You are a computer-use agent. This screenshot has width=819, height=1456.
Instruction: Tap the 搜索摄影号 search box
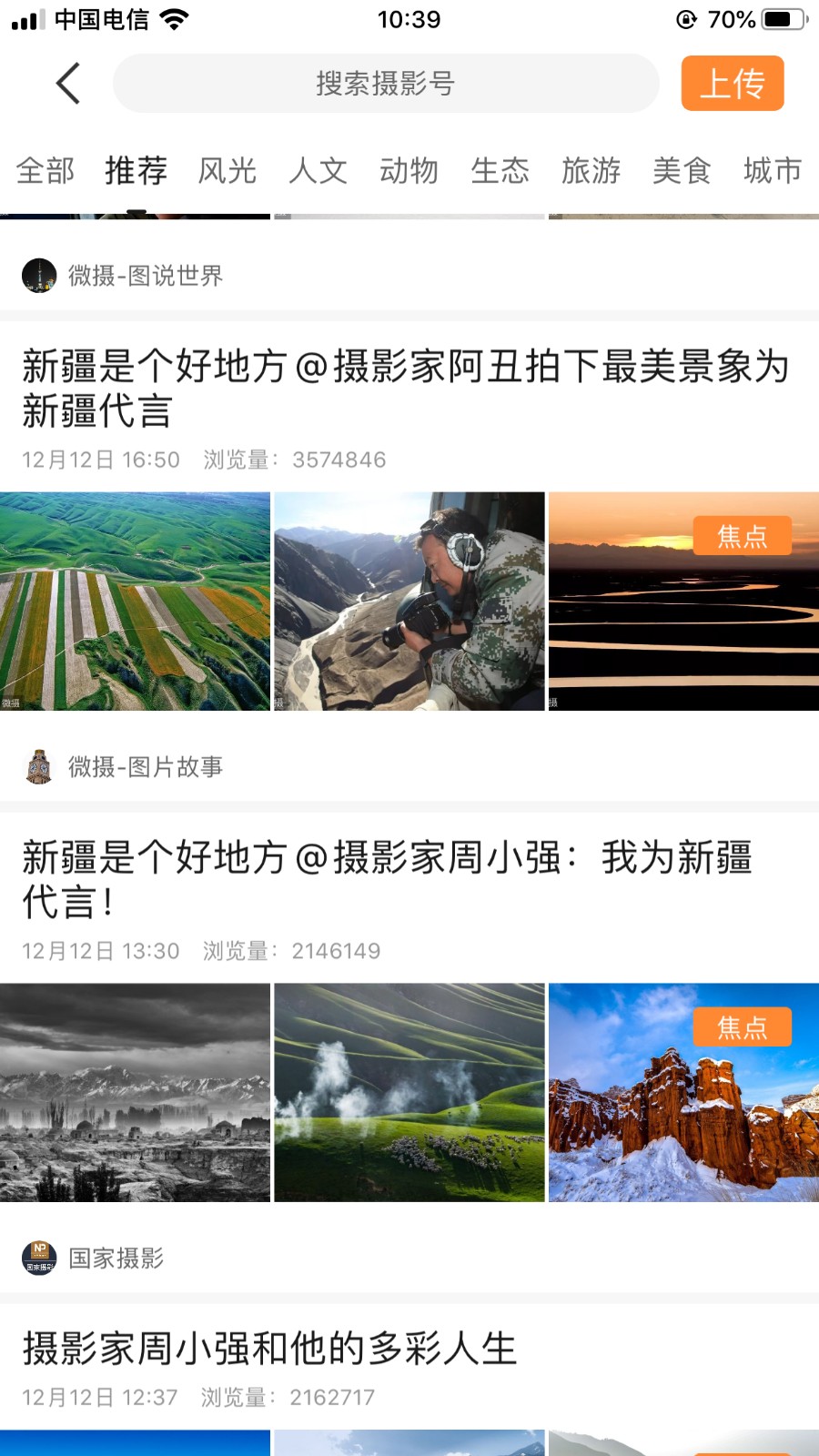[x=385, y=84]
